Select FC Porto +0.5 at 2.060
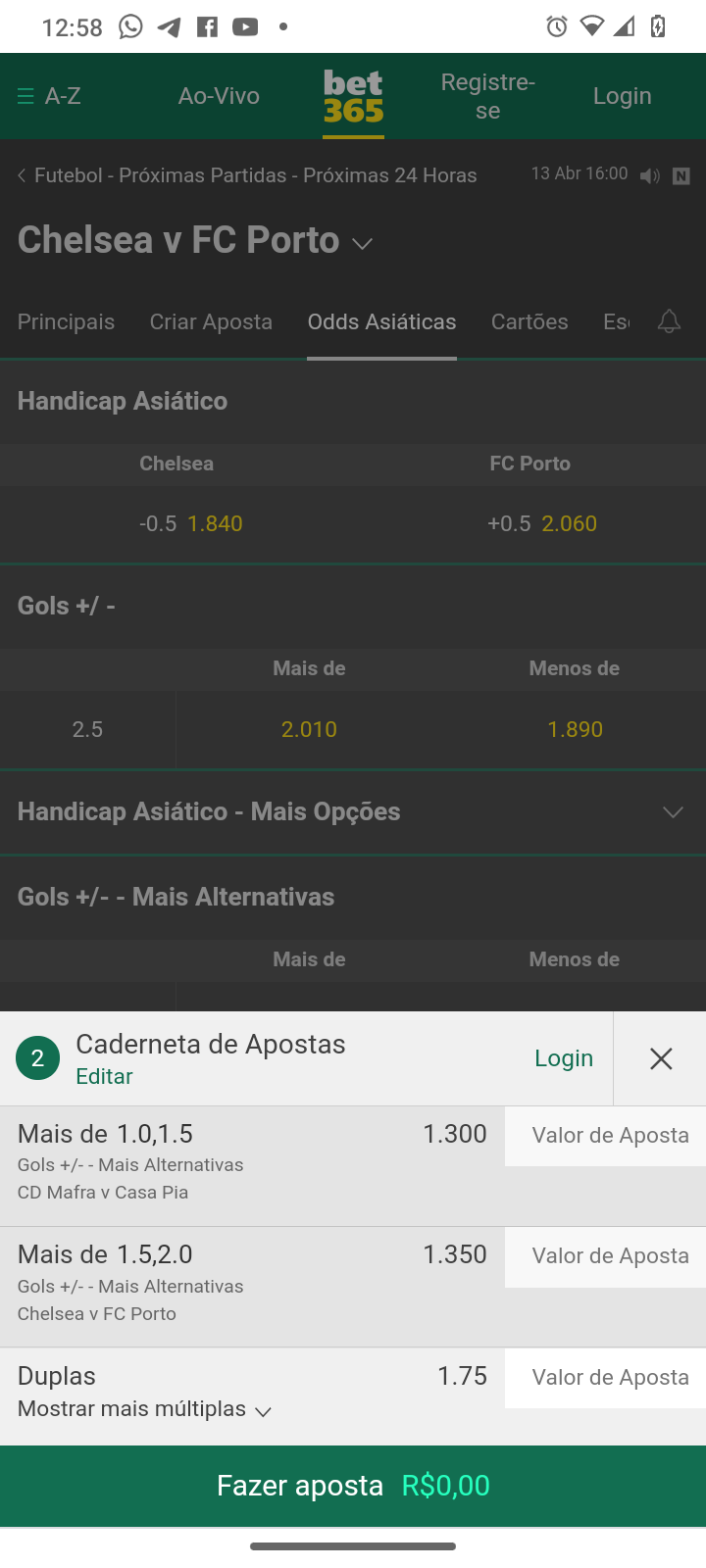 point(542,523)
